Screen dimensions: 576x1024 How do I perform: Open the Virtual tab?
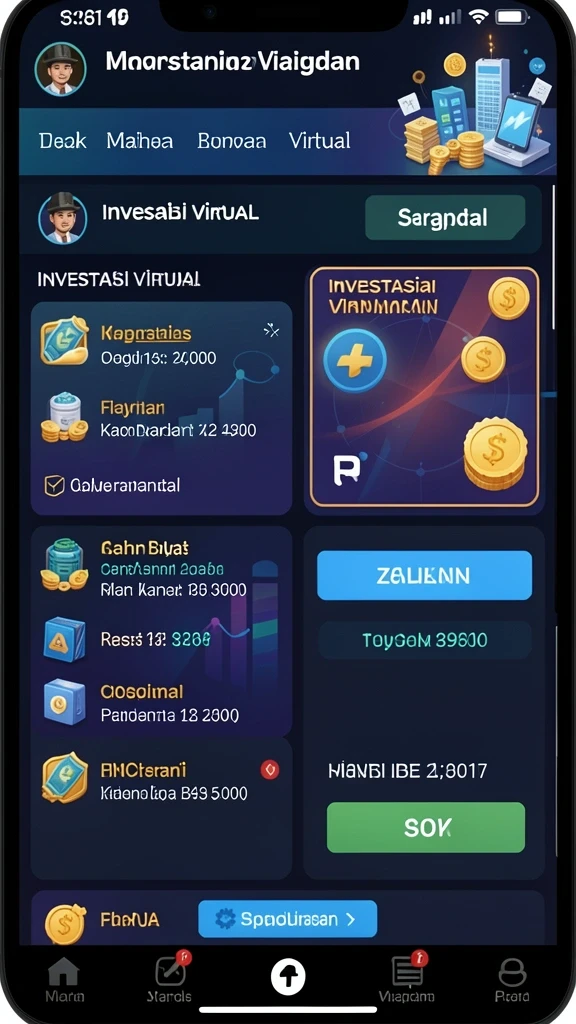[319, 140]
